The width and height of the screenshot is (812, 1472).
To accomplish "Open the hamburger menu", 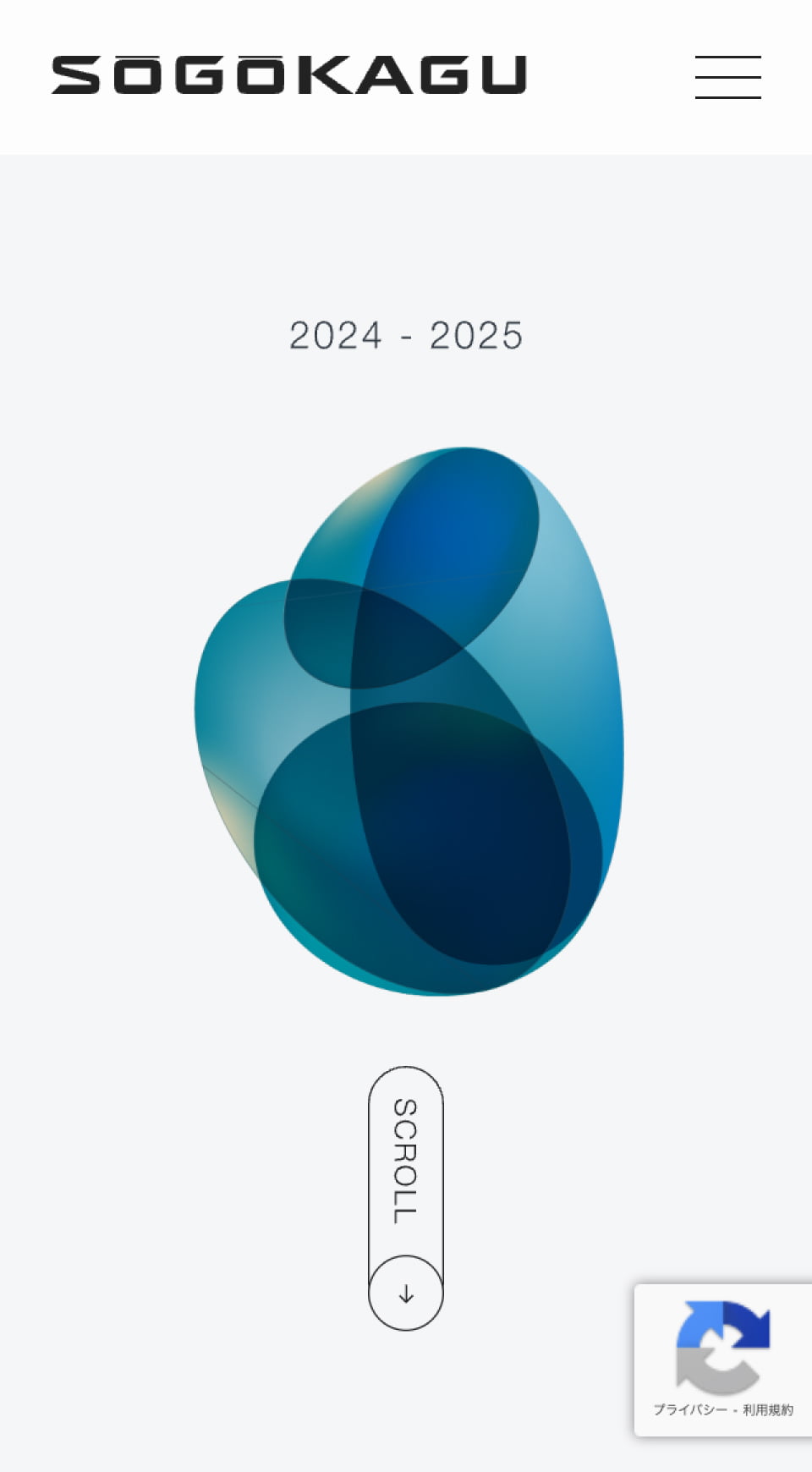I will [727, 77].
